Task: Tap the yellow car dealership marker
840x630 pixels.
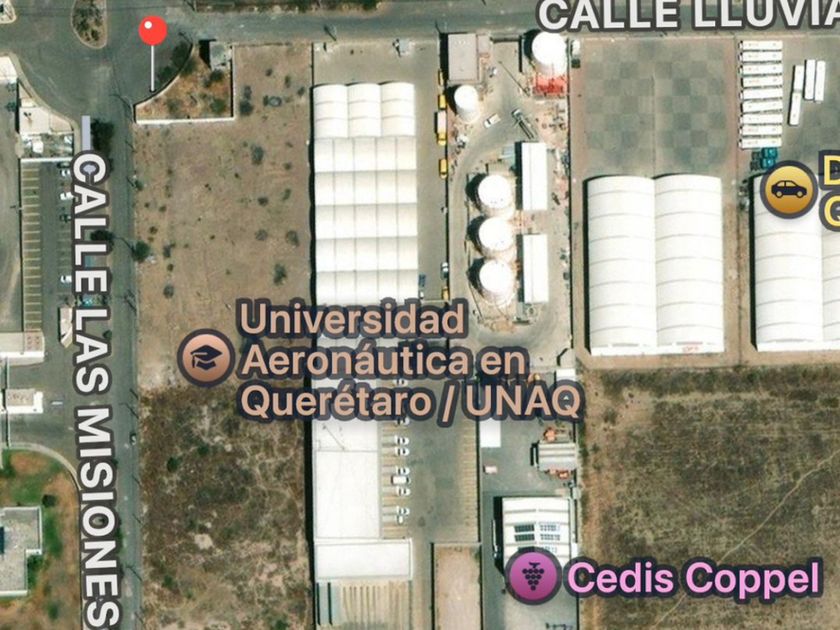Action: tap(789, 190)
